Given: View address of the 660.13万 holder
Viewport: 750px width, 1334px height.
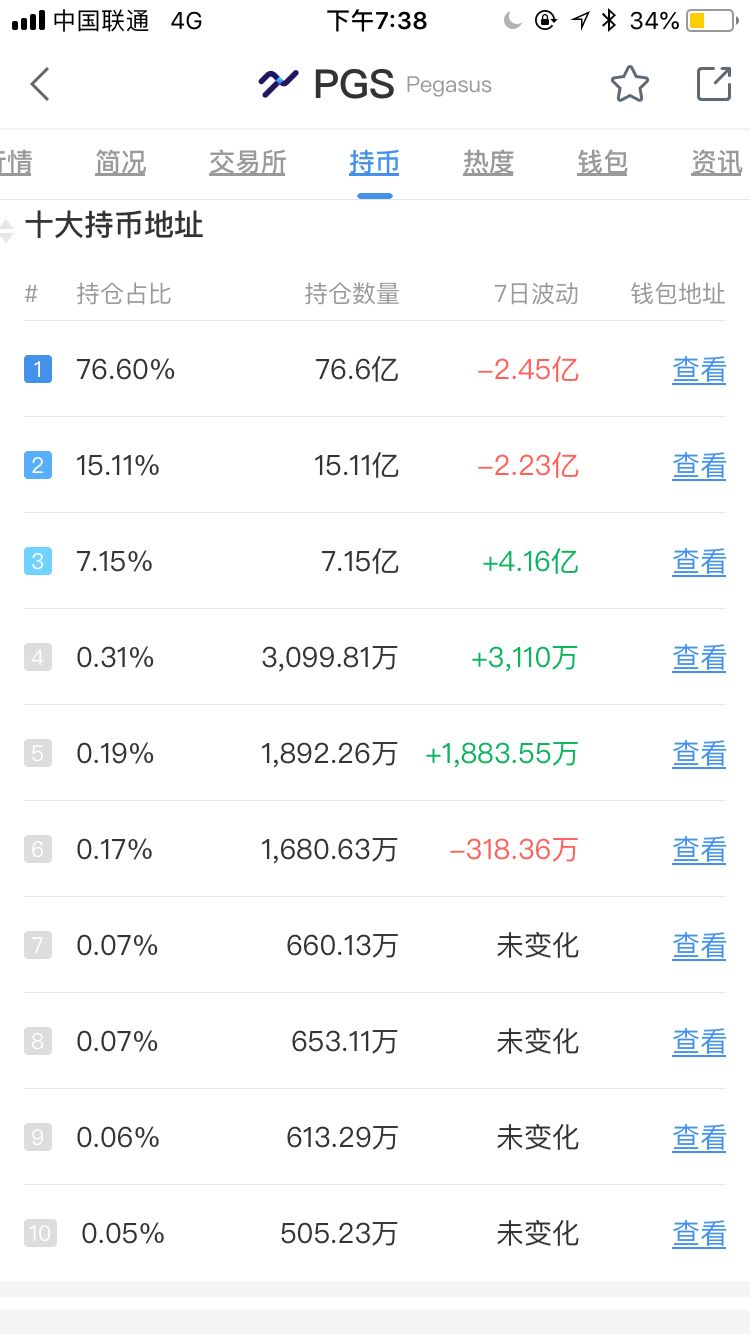Looking at the screenshot, I should point(699,946).
